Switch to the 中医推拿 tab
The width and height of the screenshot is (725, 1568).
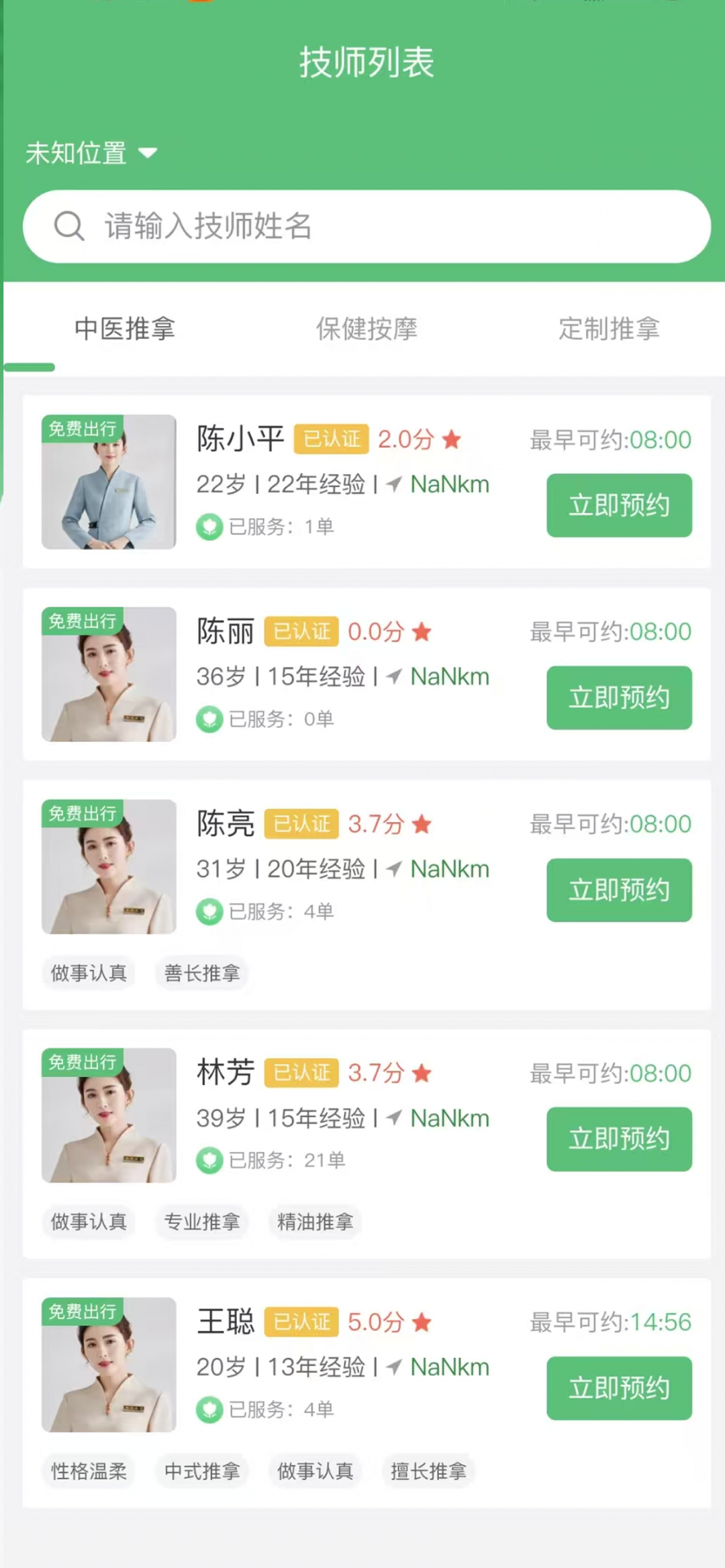[x=125, y=329]
